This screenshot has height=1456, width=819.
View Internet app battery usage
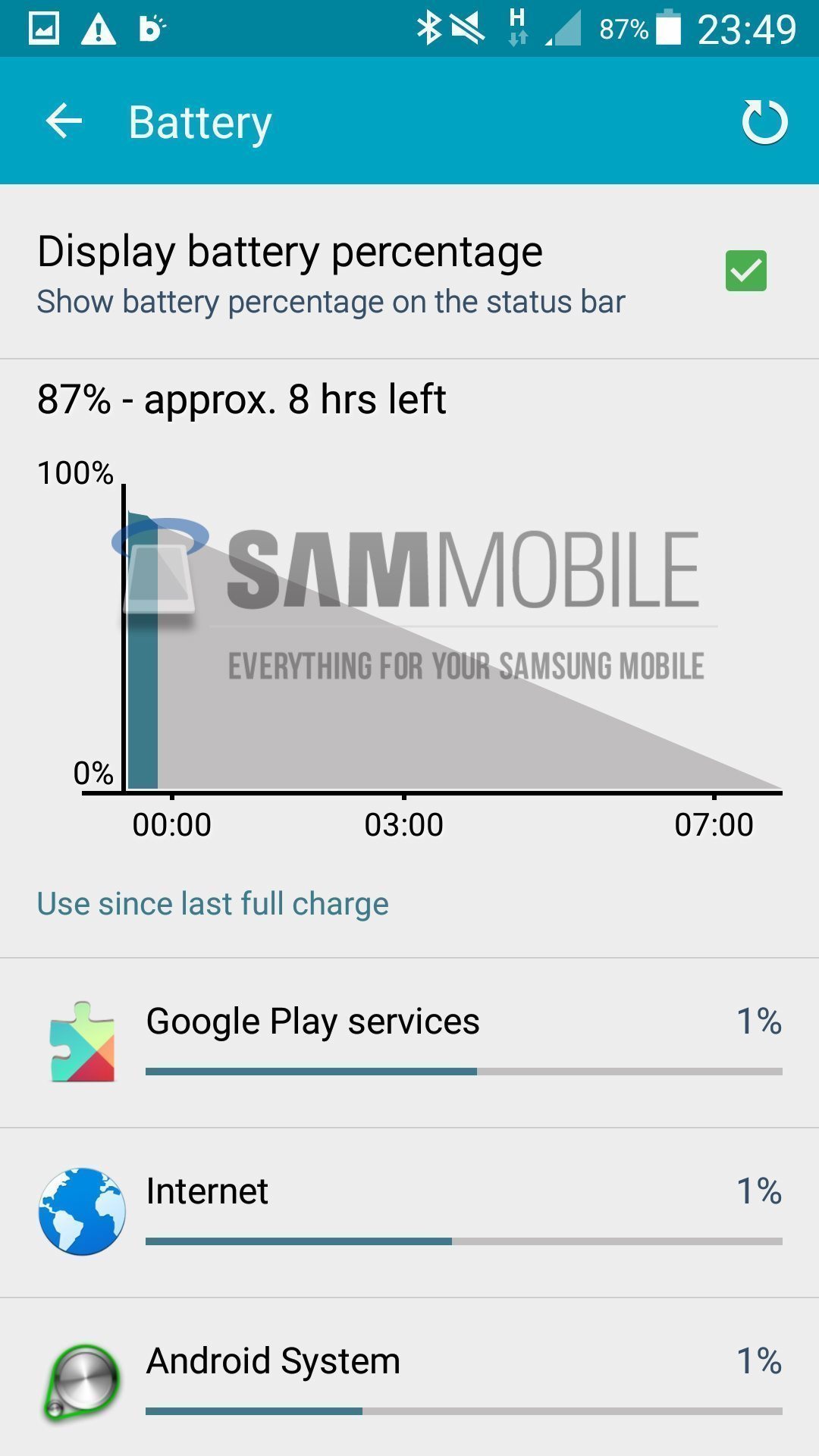(x=409, y=1212)
